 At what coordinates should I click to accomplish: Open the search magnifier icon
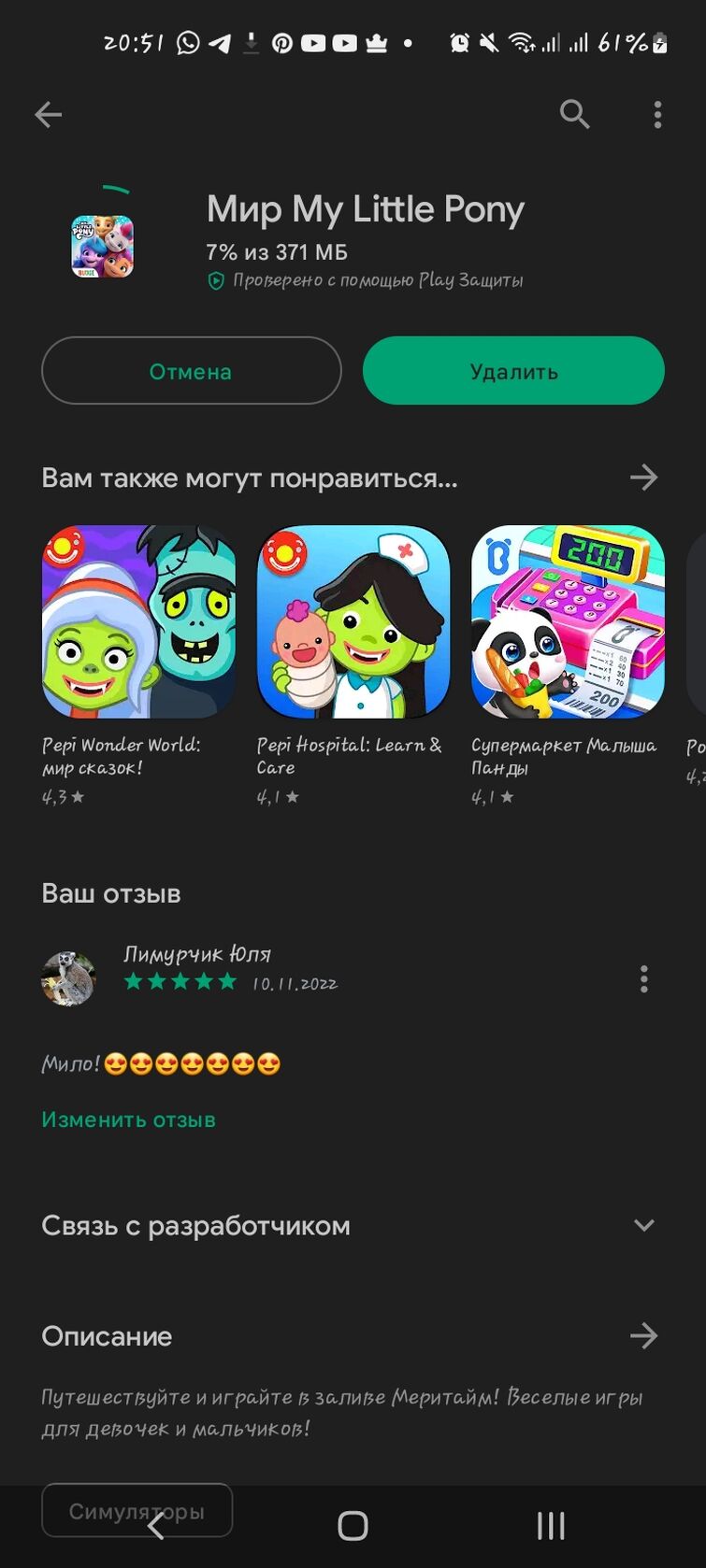(574, 114)
